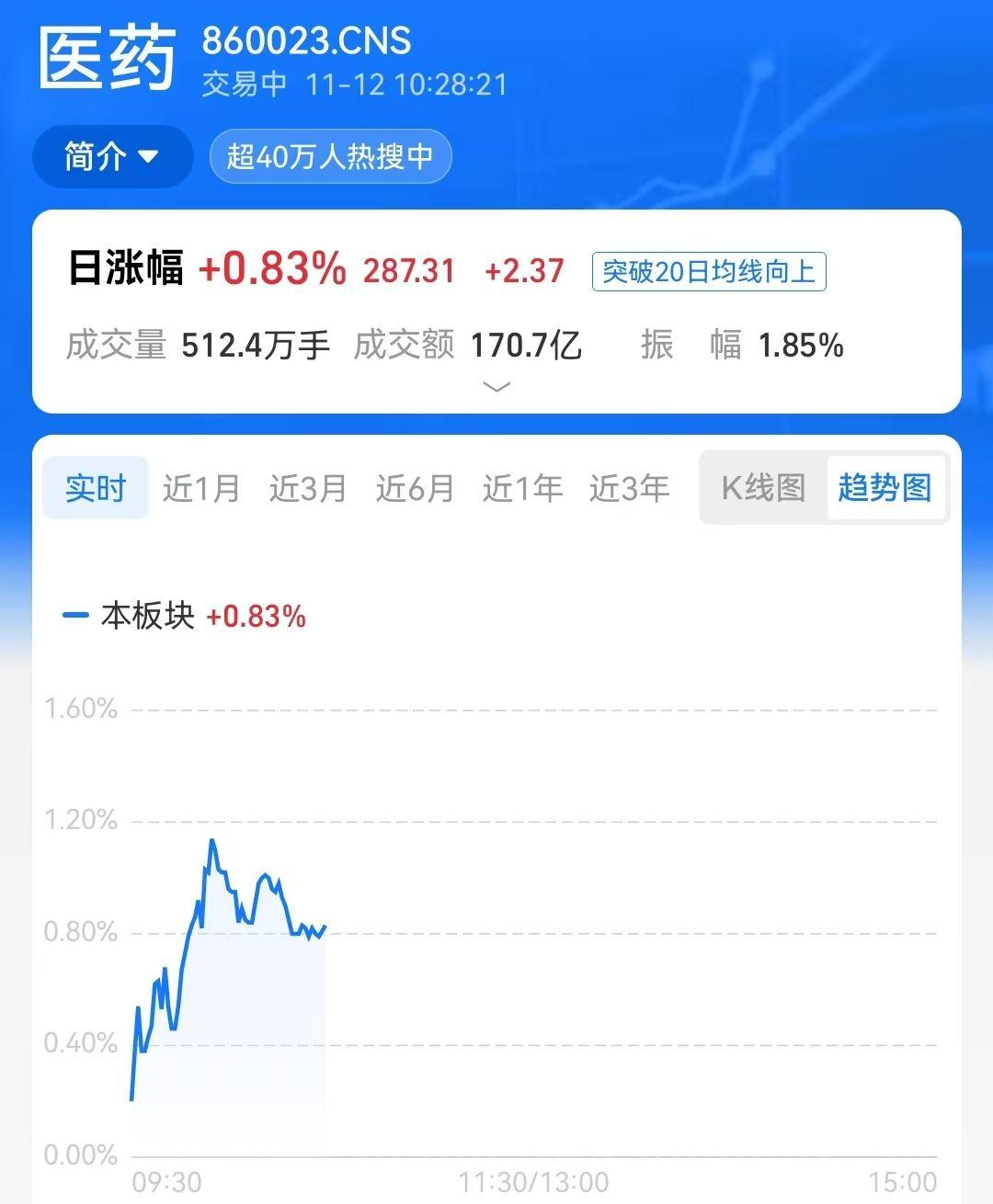
Task: Open the 近3月 chart view
Action: [x=308, y=488]
